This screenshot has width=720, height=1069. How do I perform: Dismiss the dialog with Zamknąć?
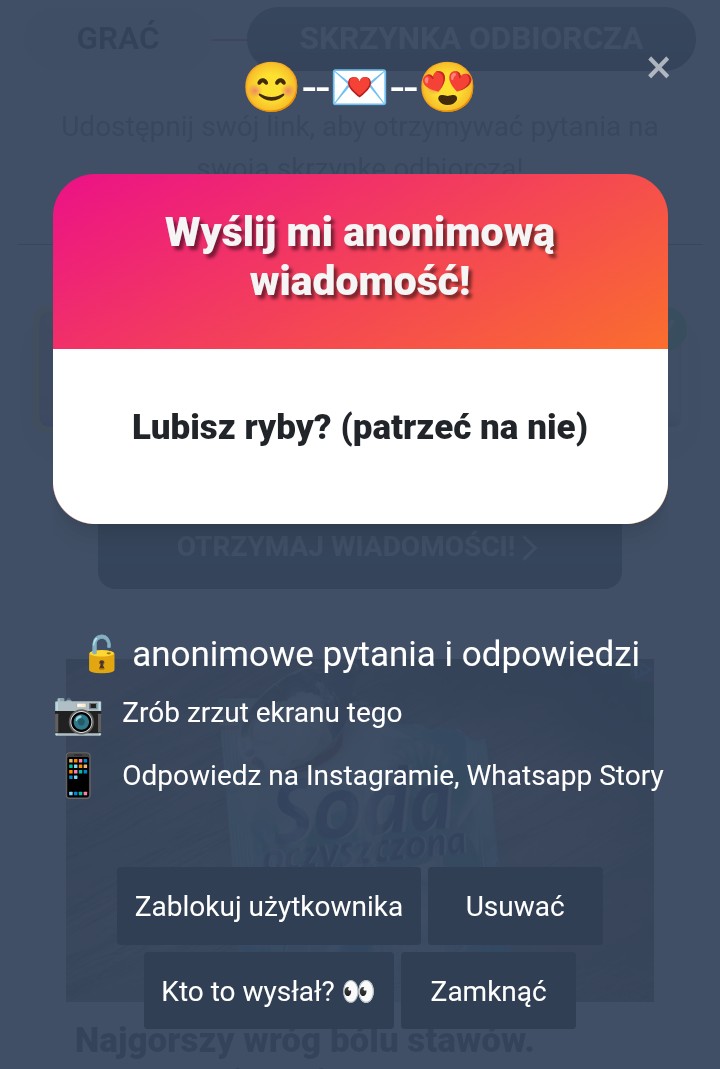pos(488,991)
